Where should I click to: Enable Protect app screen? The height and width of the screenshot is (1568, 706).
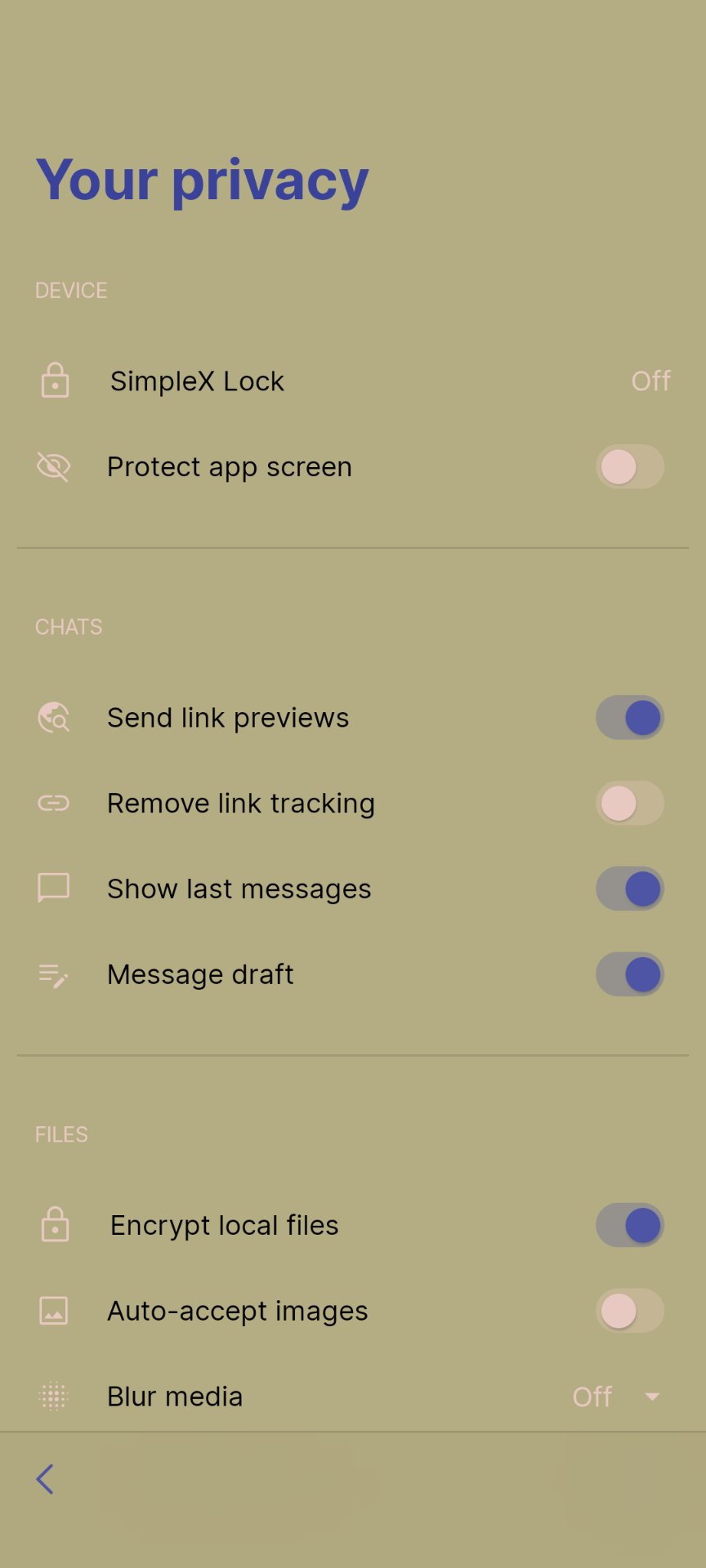(629, 467)
